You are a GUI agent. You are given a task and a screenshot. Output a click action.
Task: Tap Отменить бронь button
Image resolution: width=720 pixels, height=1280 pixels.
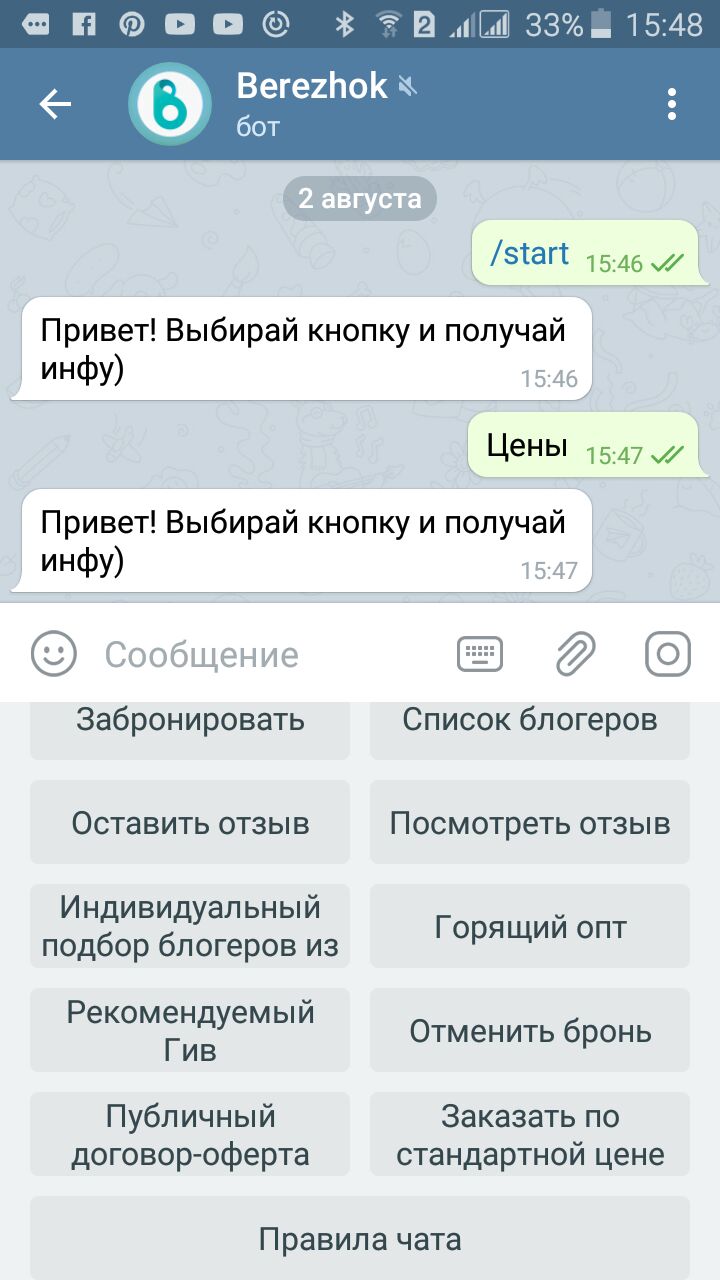(x=530, y=1031)
